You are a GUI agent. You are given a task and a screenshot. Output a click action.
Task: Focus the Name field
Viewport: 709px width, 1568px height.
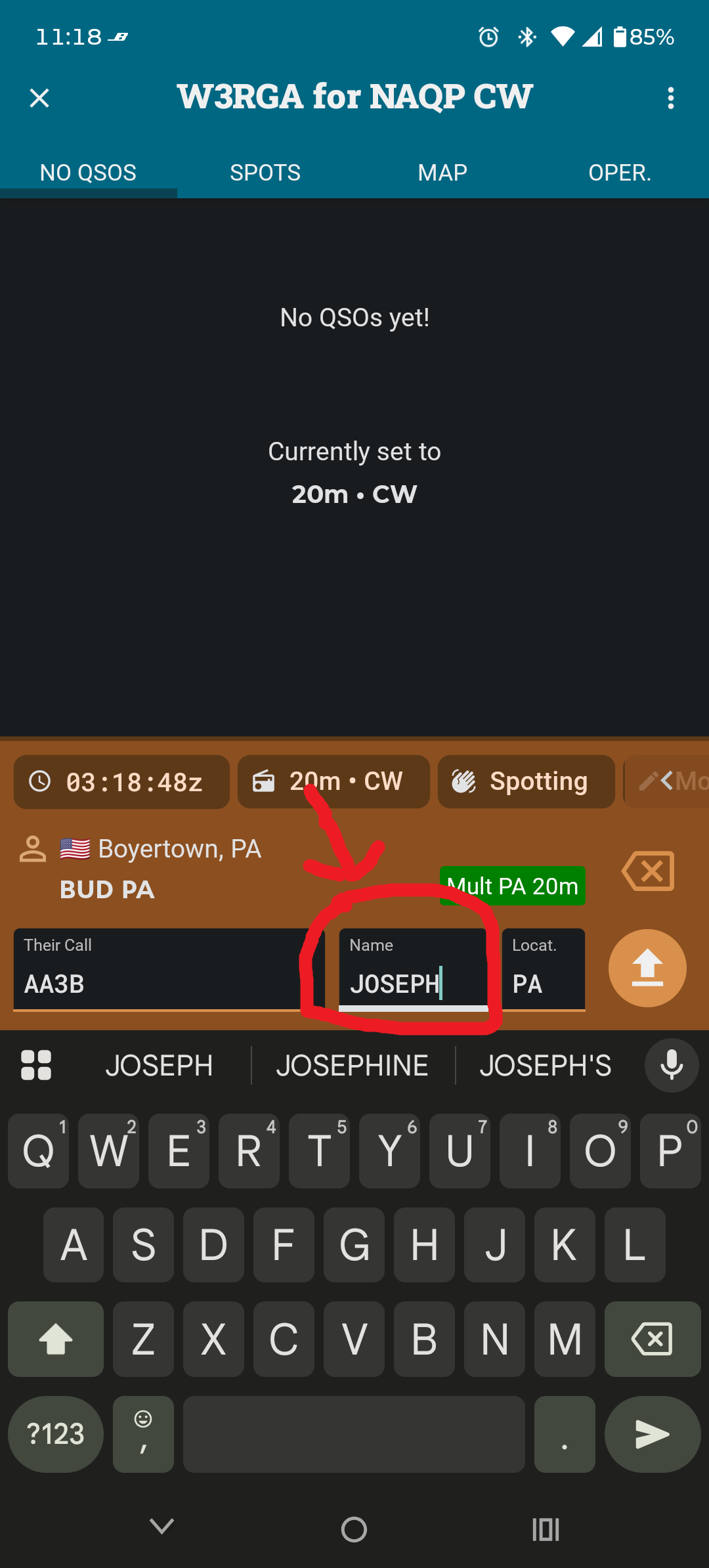point(413,970)
